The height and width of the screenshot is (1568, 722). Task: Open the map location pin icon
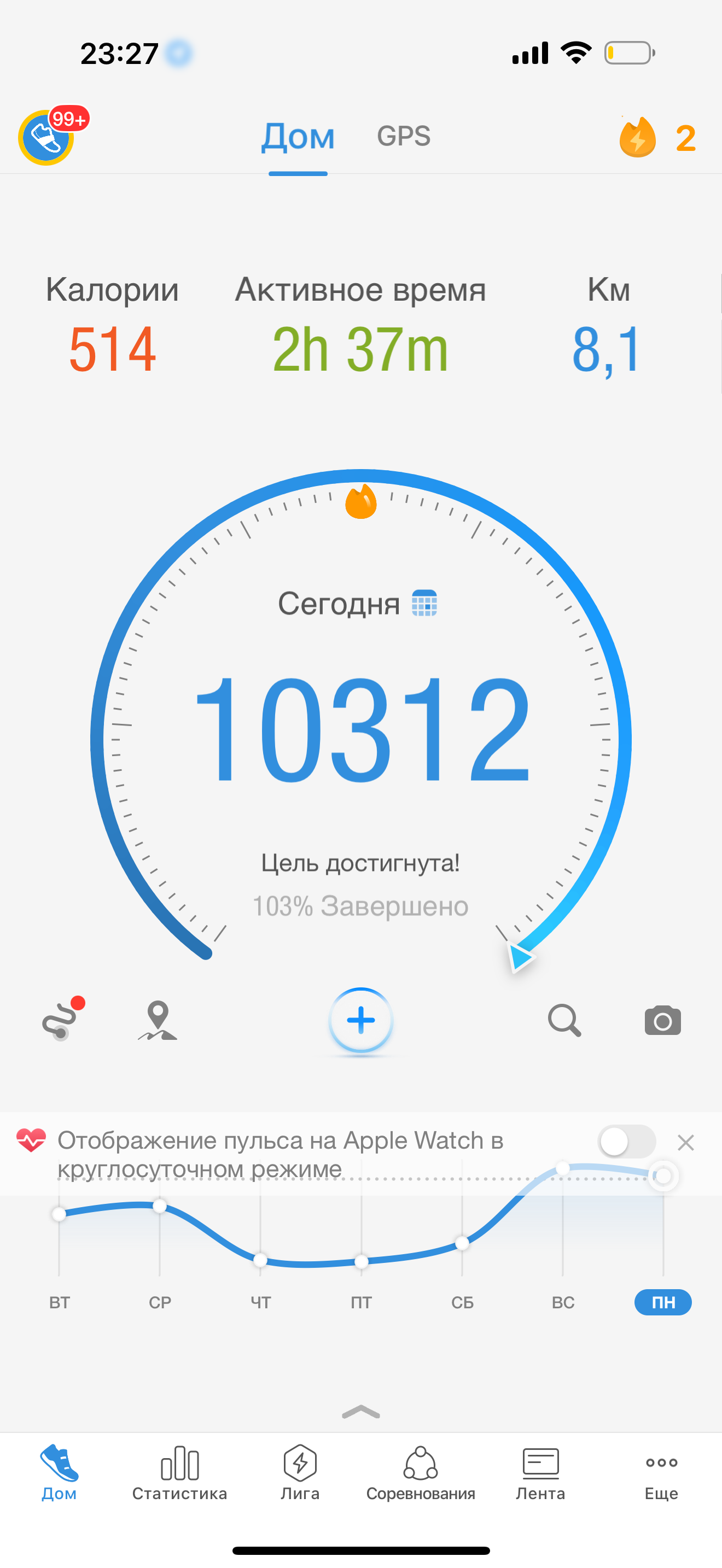[158, 1020]
